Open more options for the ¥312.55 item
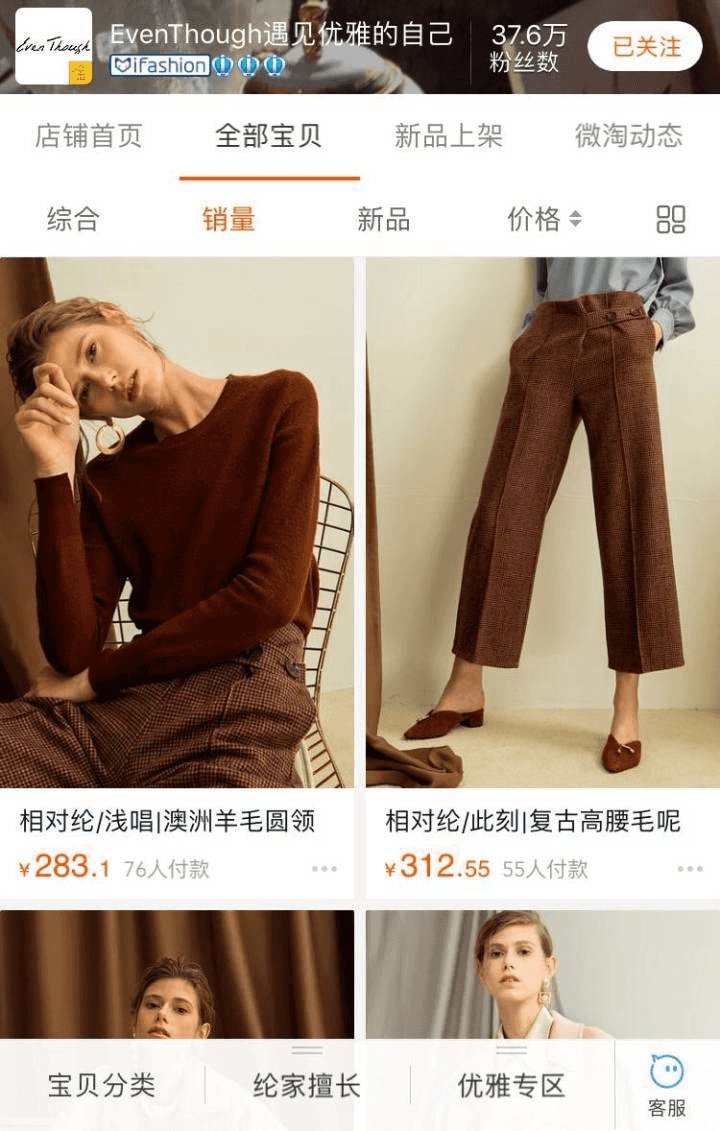720x1131 pixels. click(690, 869)
